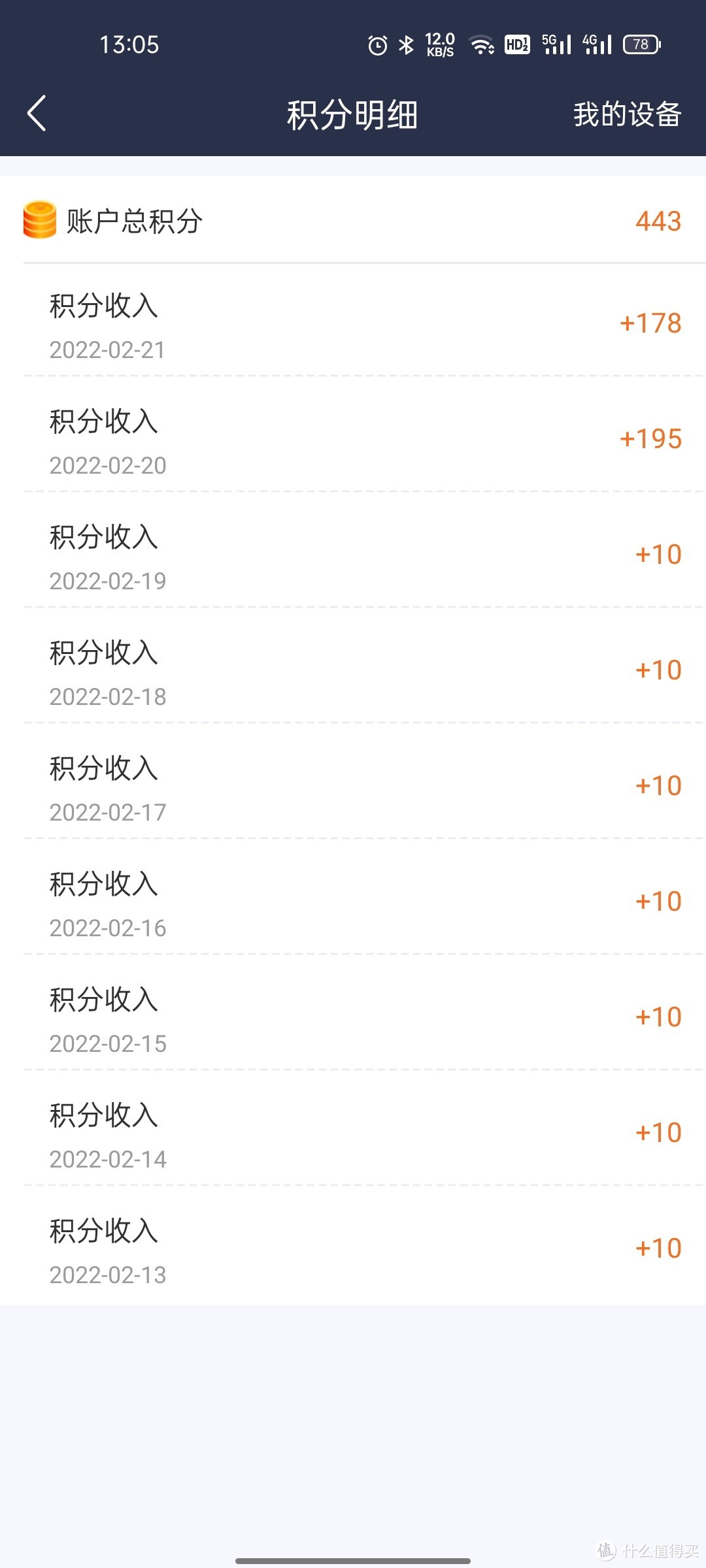Image resolution: width=706 pixels, height=1568 pixels.
Task: Tap the gold coin stack icon
Action: coord(37,221)
